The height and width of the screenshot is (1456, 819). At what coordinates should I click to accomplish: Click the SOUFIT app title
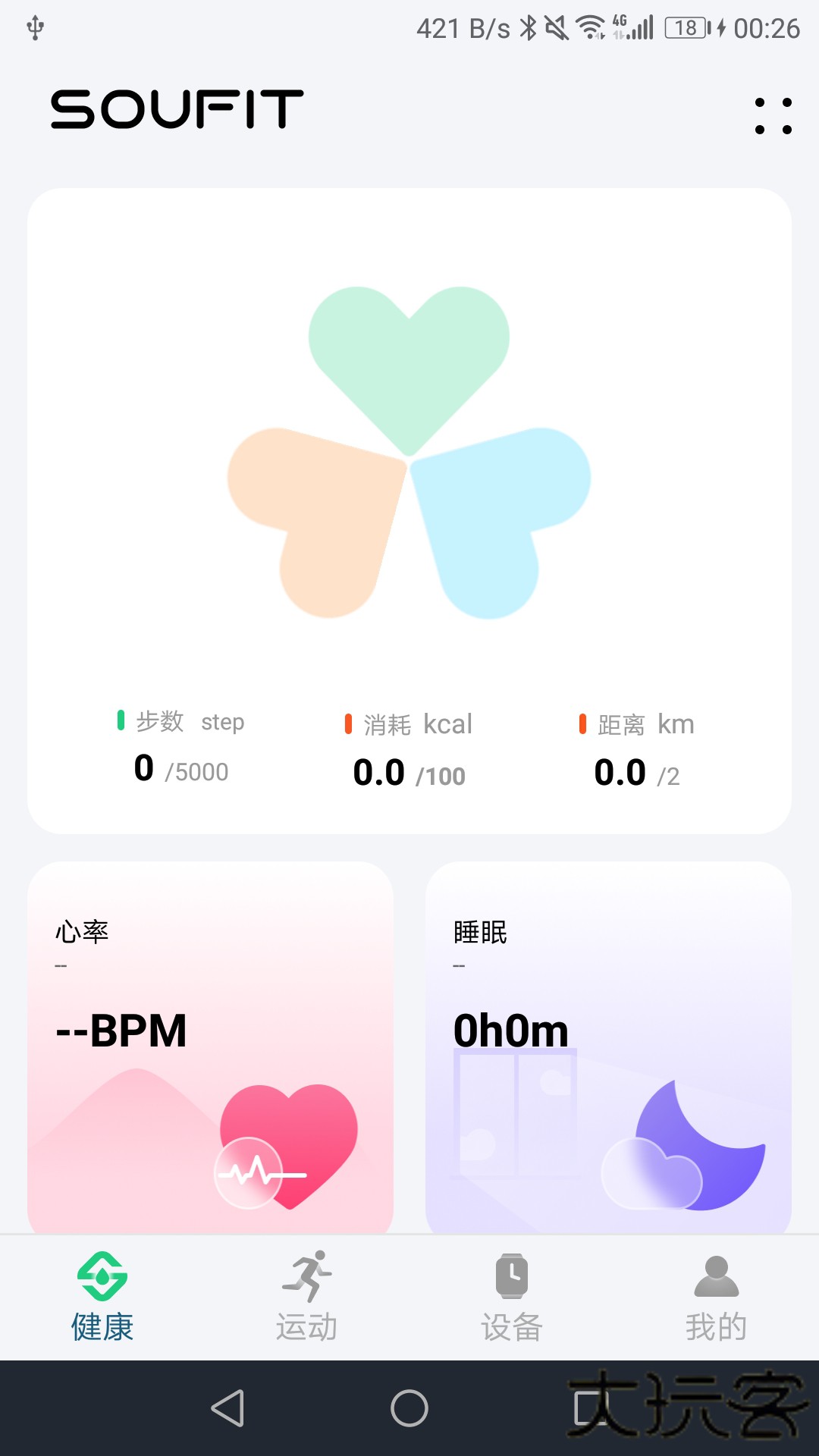pos(176,110)
